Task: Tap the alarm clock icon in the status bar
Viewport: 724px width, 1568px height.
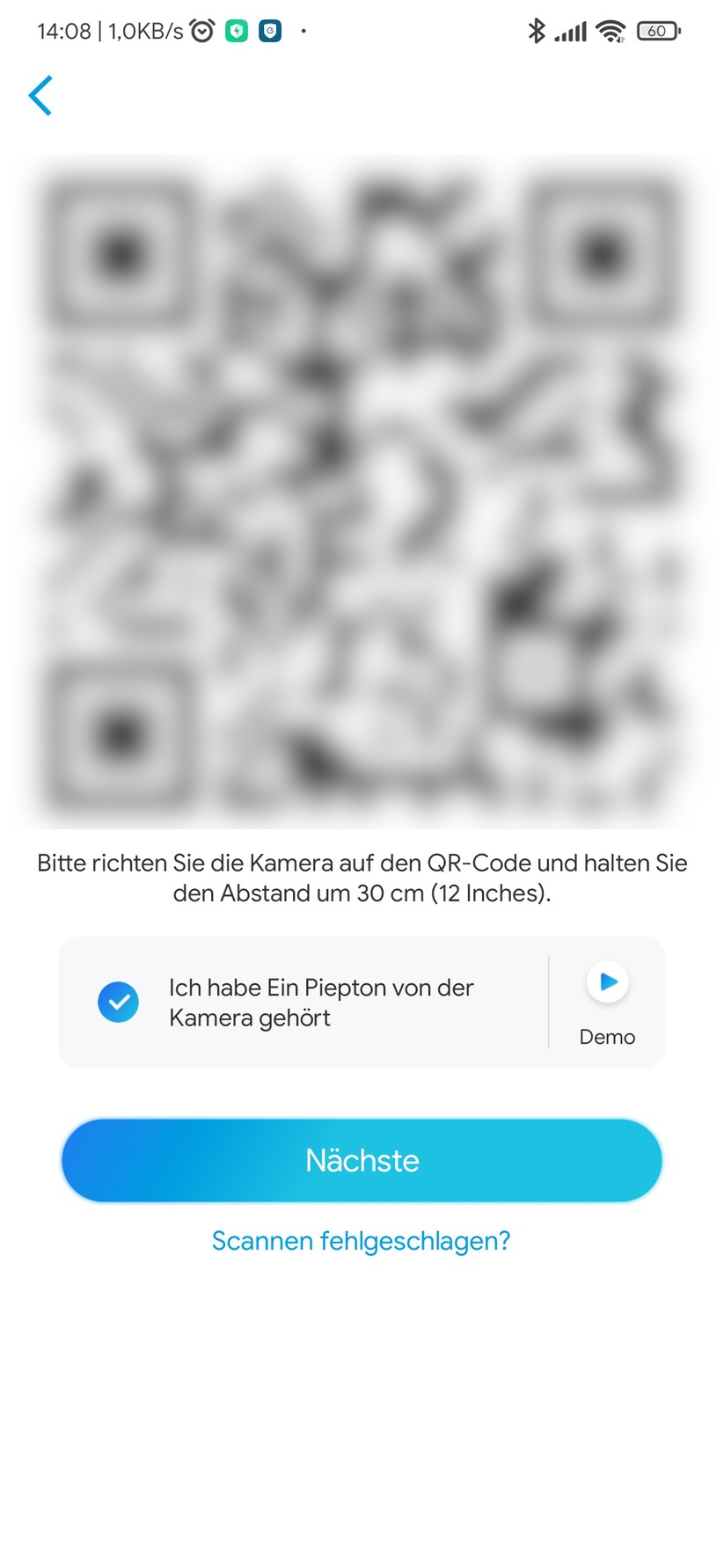Action: 201,31
